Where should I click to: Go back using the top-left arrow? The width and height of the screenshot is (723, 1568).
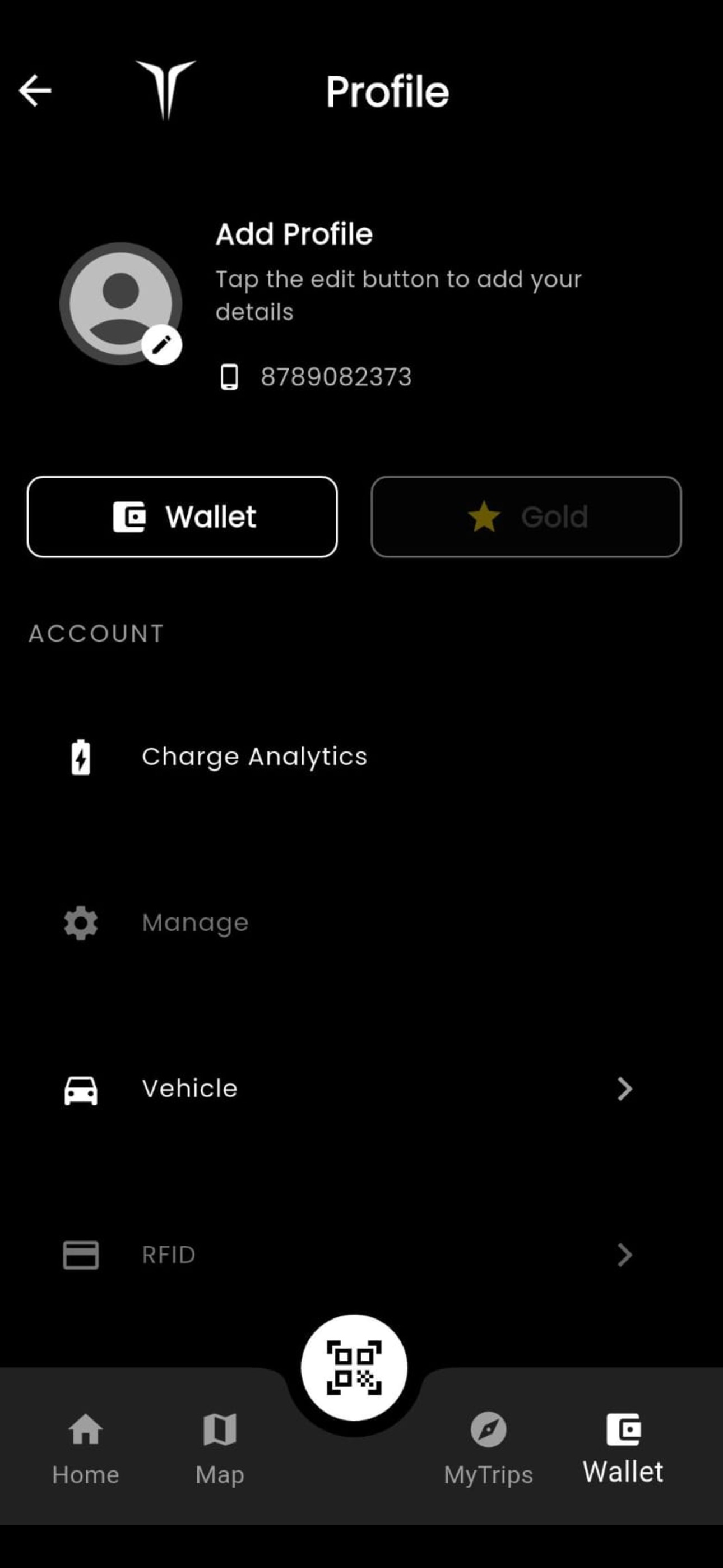tap(35, 91)
